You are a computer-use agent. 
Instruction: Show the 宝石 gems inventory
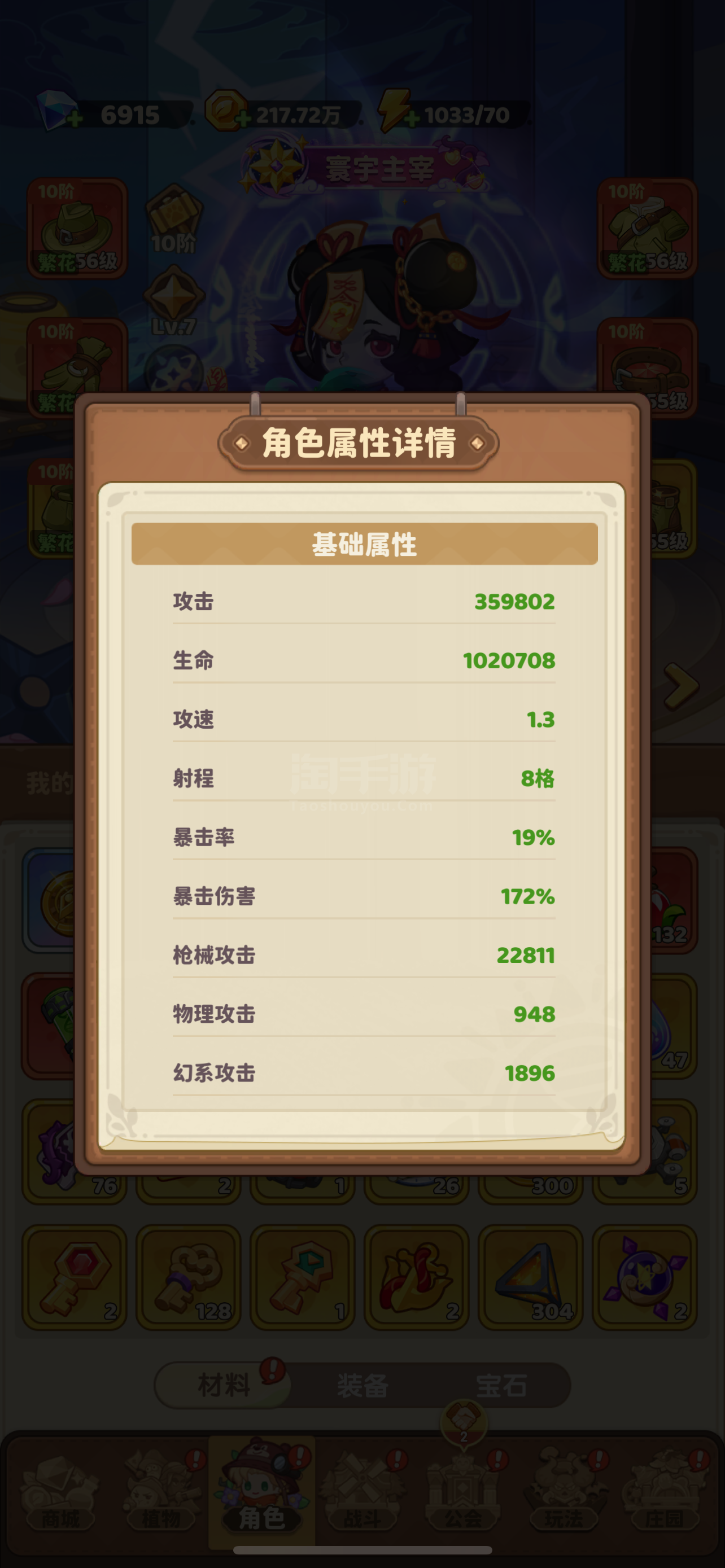click(x=501, y=1386)
